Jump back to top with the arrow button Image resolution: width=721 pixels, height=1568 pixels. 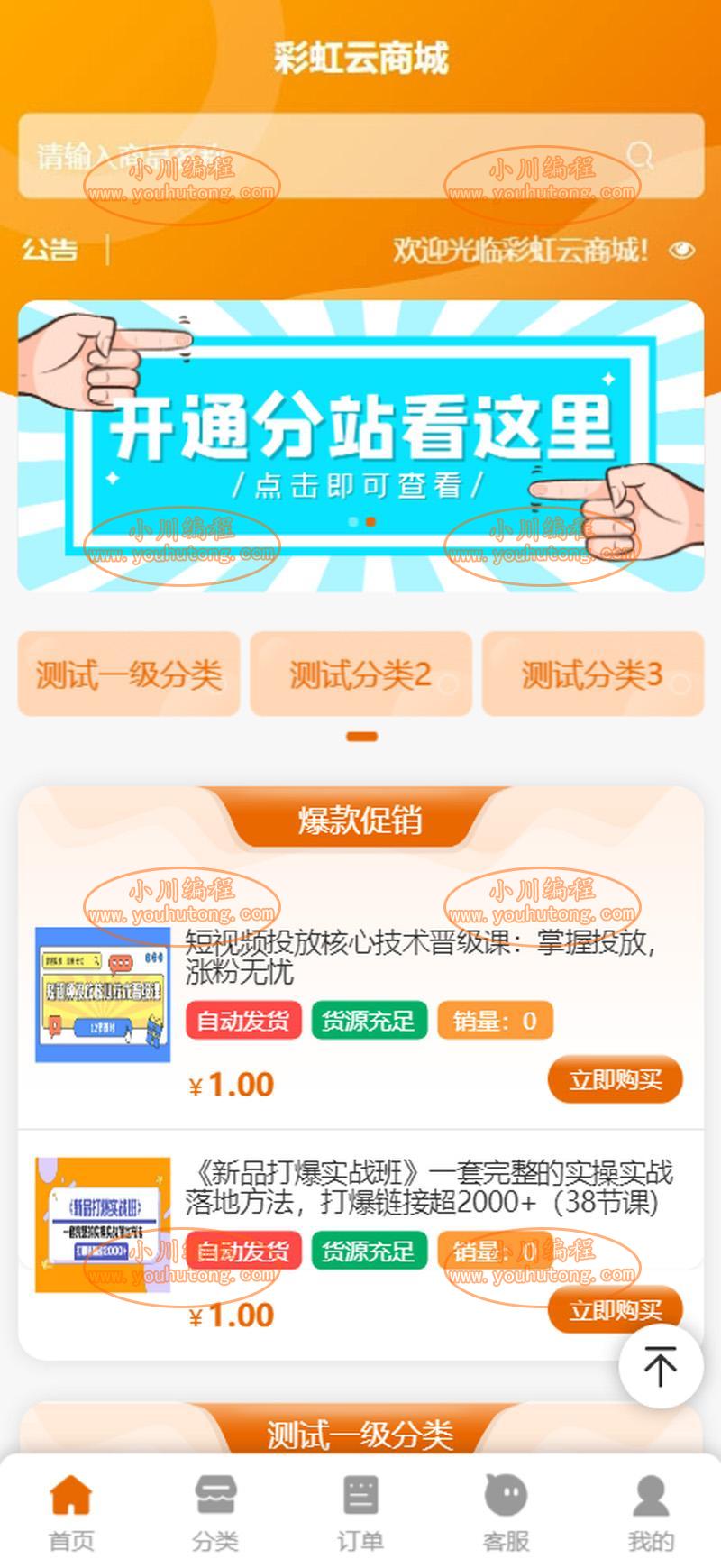pyautogui.click(x=661, y=1366)
